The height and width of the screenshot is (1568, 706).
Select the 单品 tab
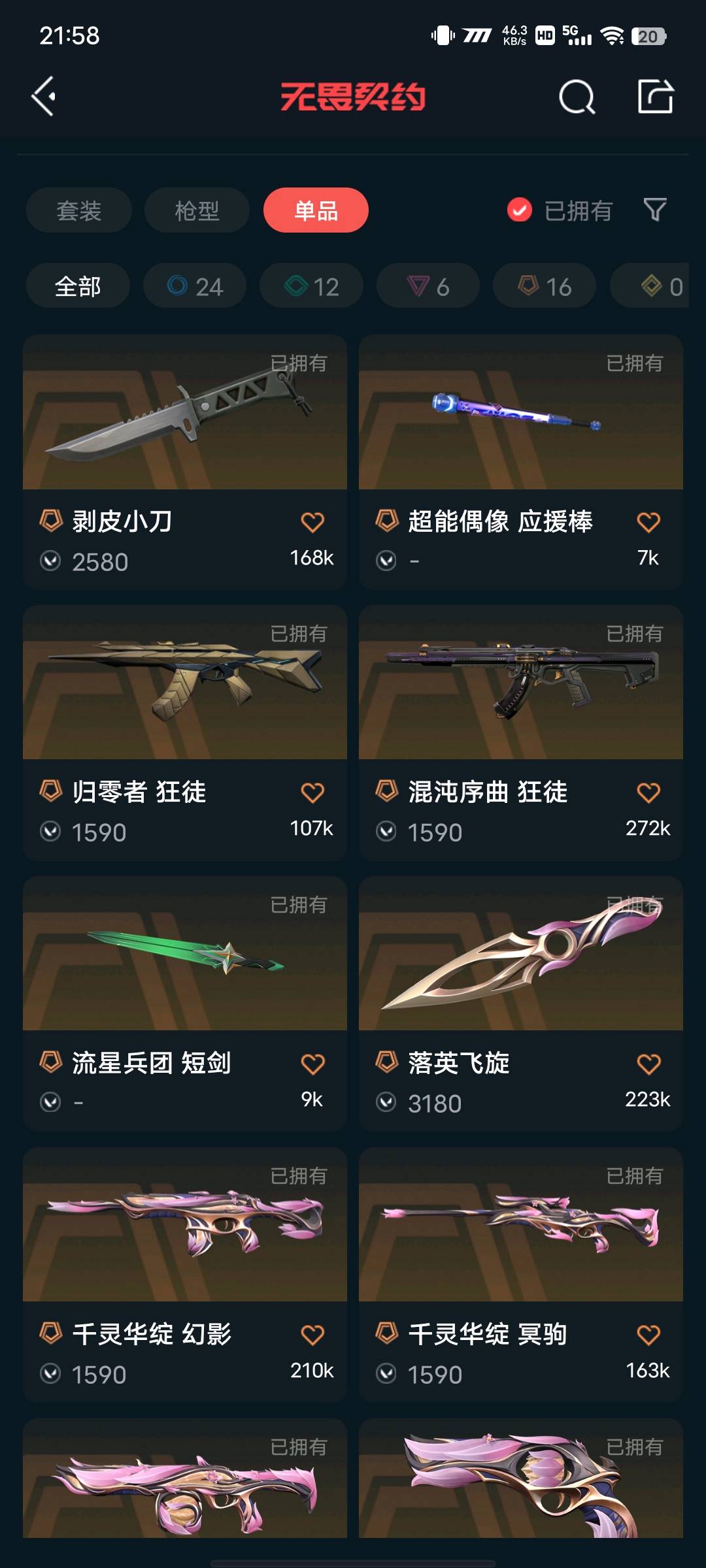click(x=316, y=210)
